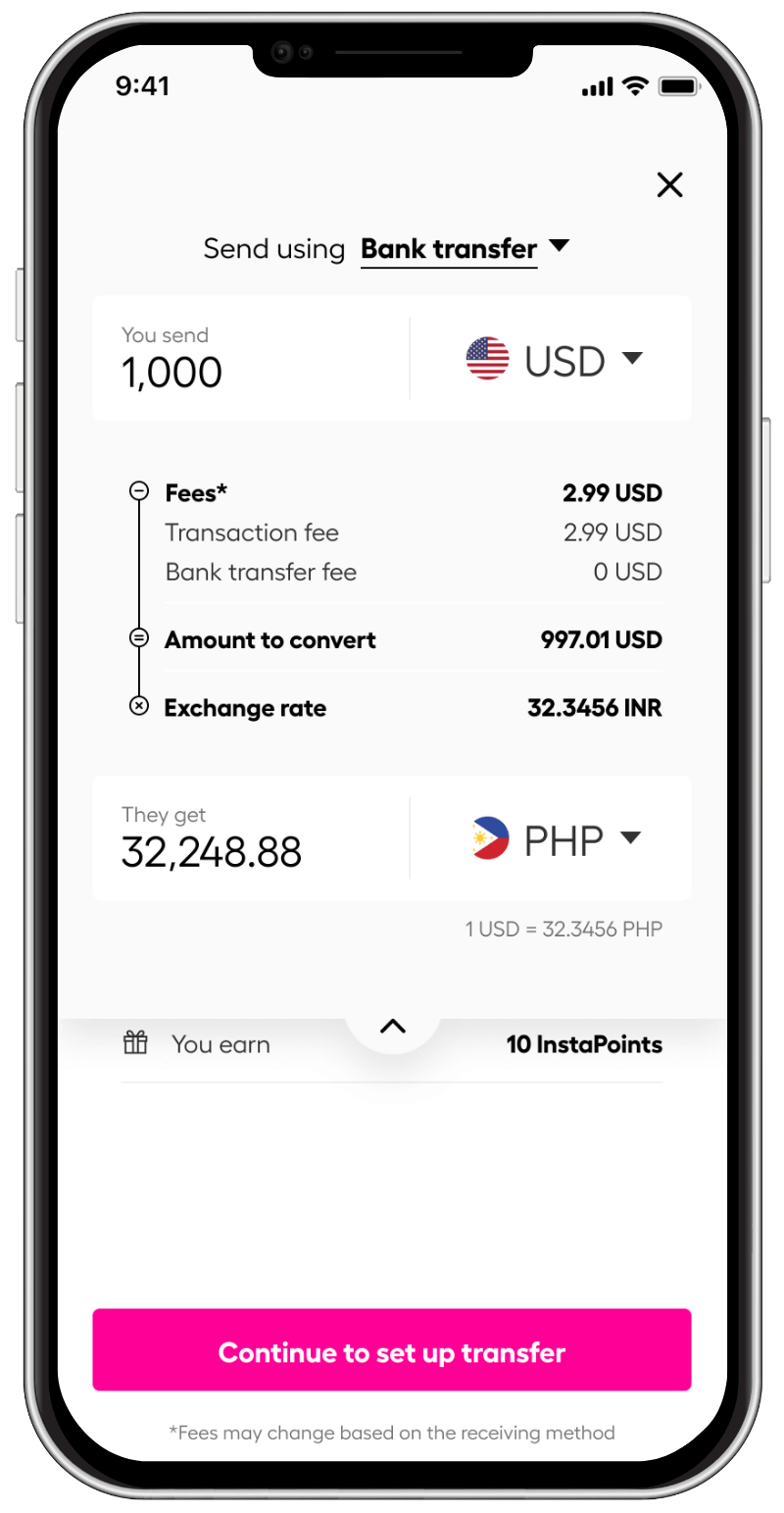784x1513 pixels.
Task: Click the equals icon beside Amount to convert
Action: click(139, 637)
